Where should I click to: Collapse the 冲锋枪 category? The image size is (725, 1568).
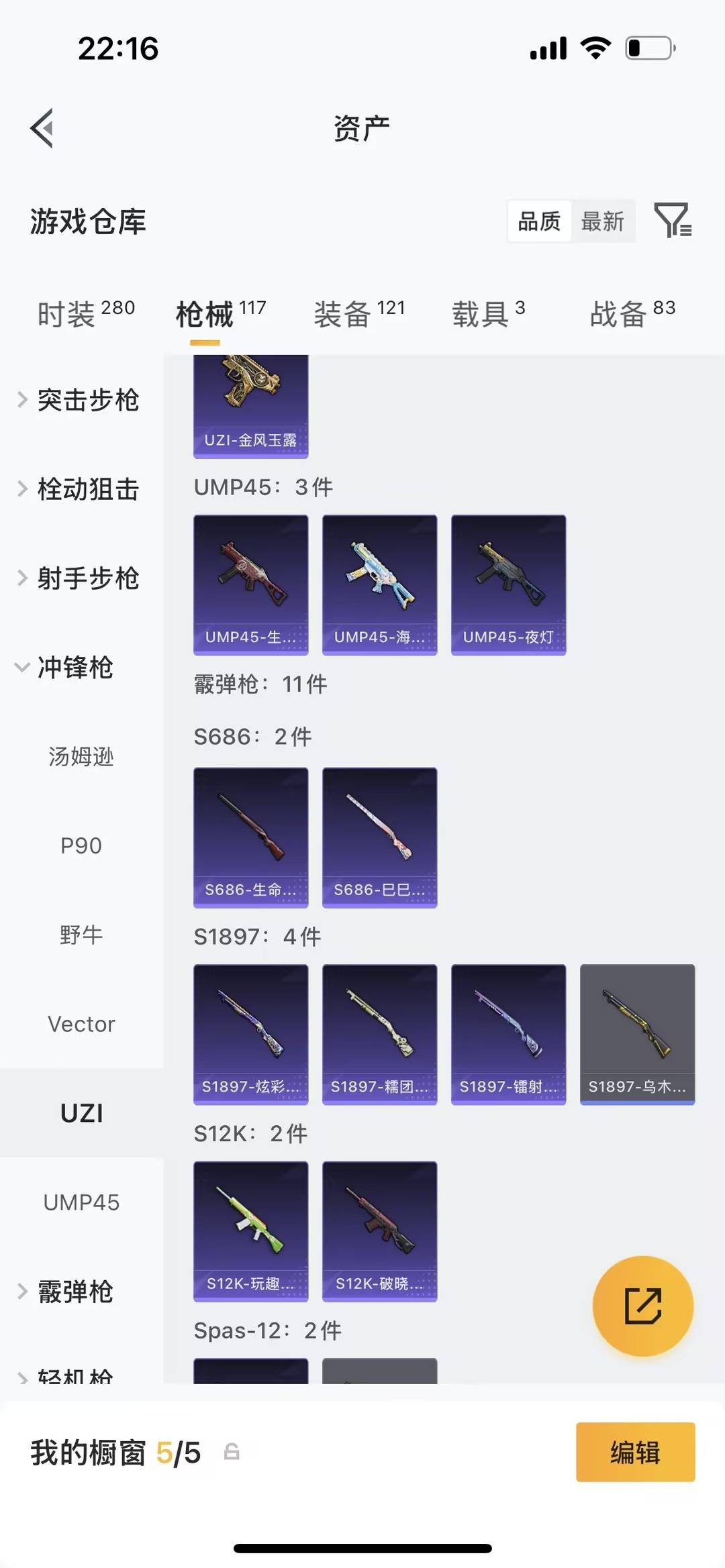pyautogui.click(x=81, y=668)
